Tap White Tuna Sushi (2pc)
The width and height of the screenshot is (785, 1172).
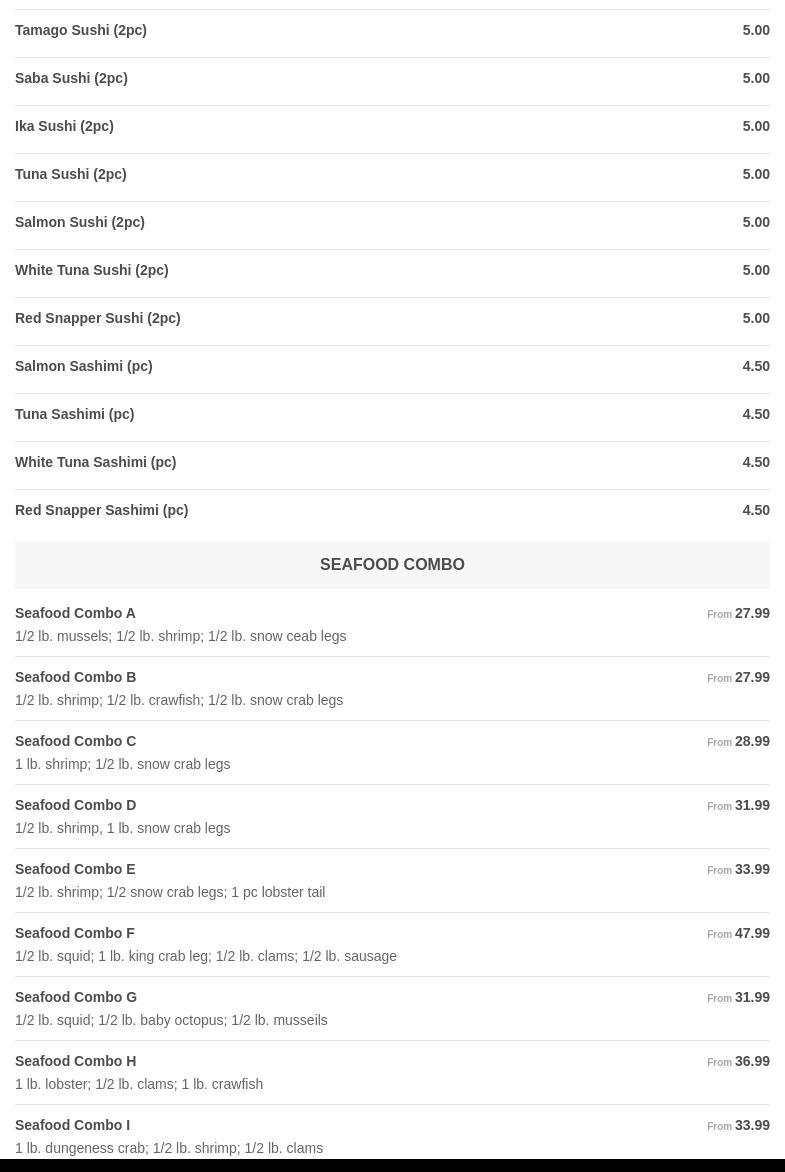tap(91, 271)
